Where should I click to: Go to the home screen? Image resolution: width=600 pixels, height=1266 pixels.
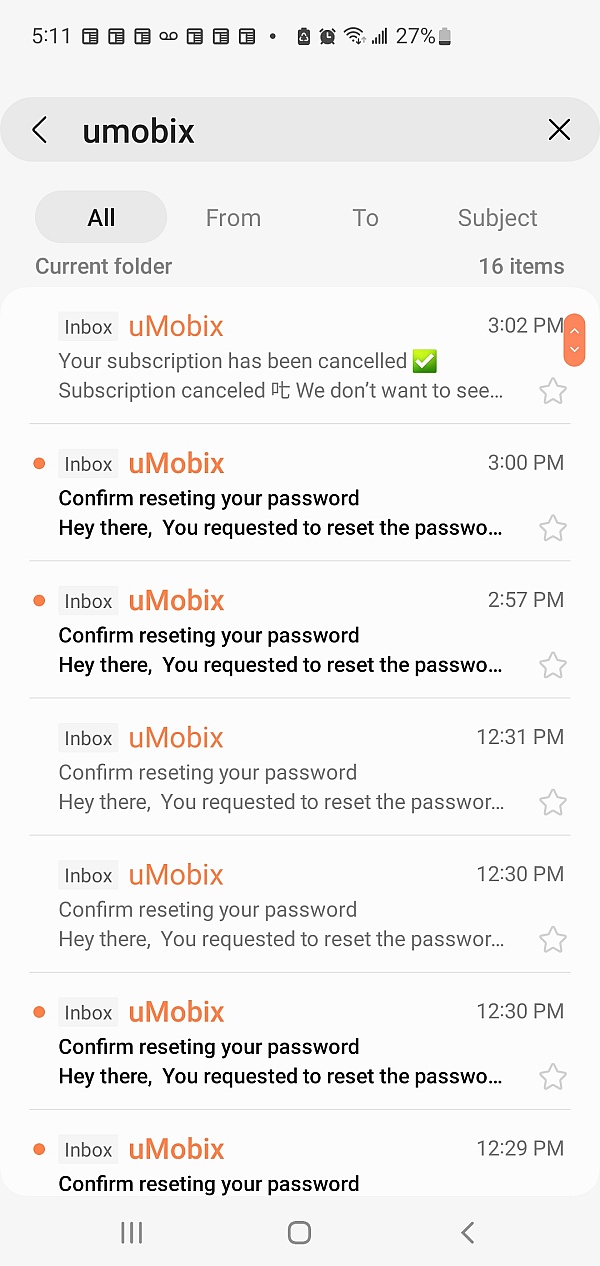pos(299,1233)
